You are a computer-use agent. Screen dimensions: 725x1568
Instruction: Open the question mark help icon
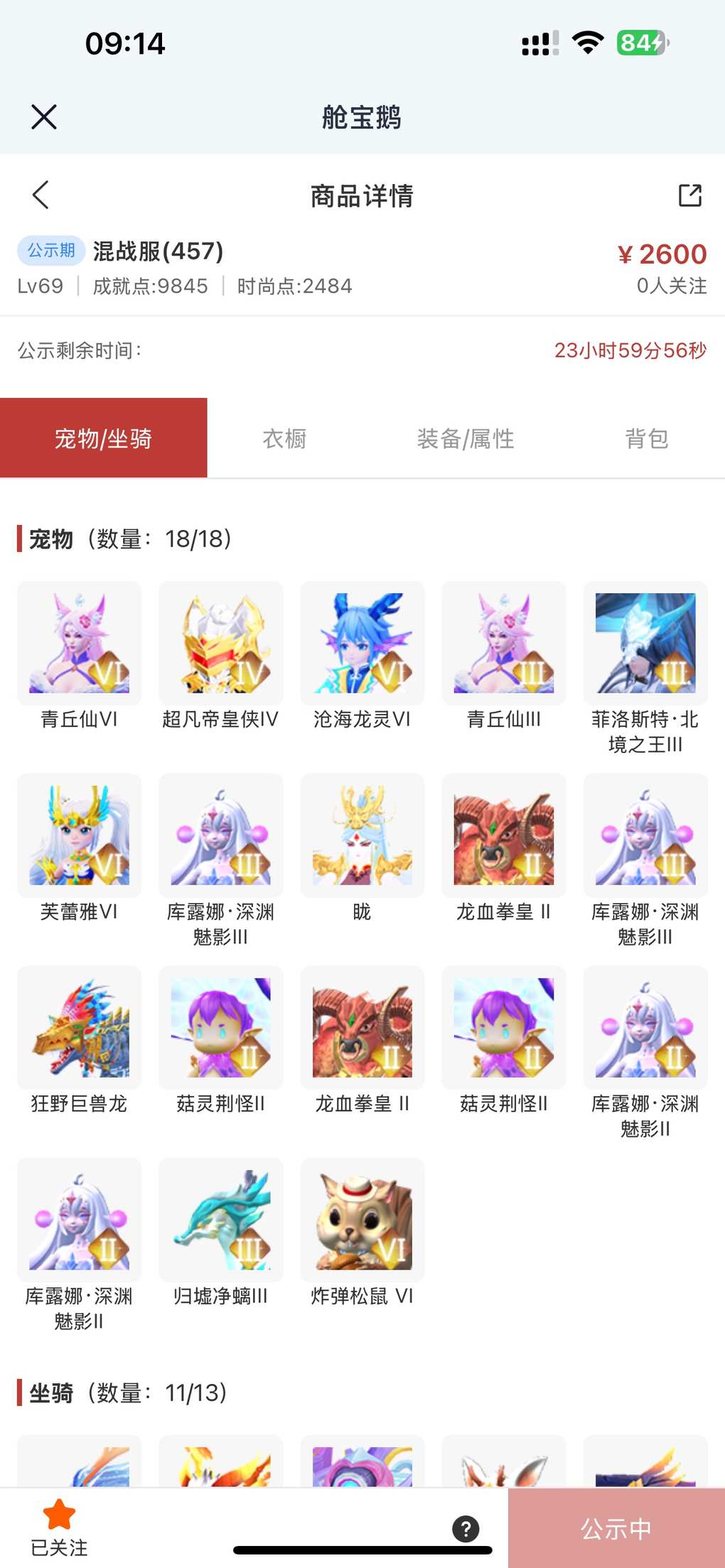click(466, 1529)
